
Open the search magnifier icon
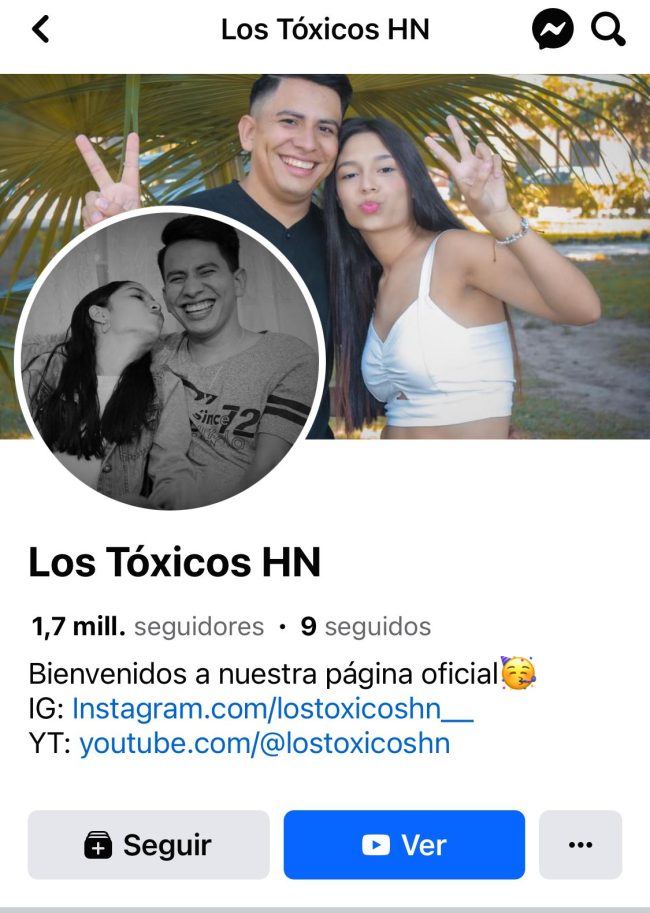pyautogui.click(x=608, y=30)
